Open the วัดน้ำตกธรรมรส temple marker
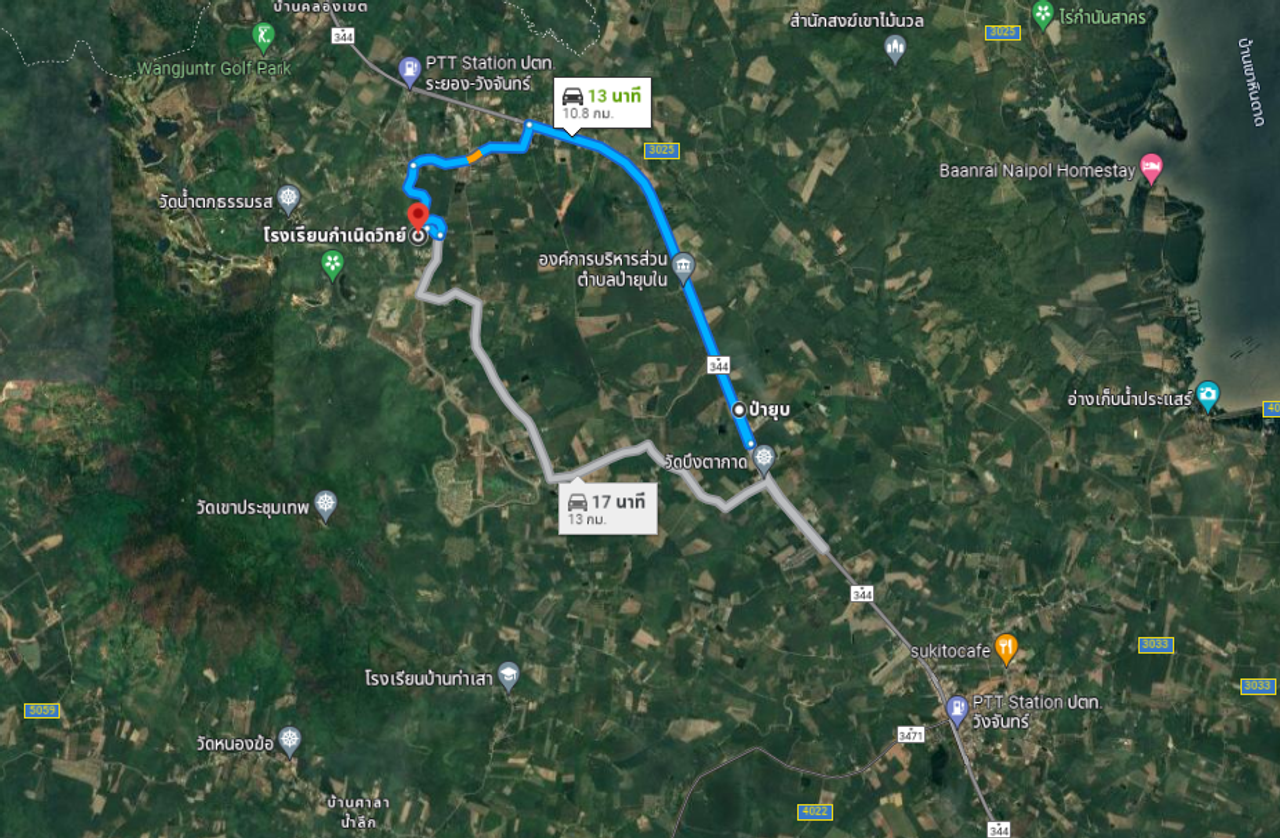 [289, 198]
